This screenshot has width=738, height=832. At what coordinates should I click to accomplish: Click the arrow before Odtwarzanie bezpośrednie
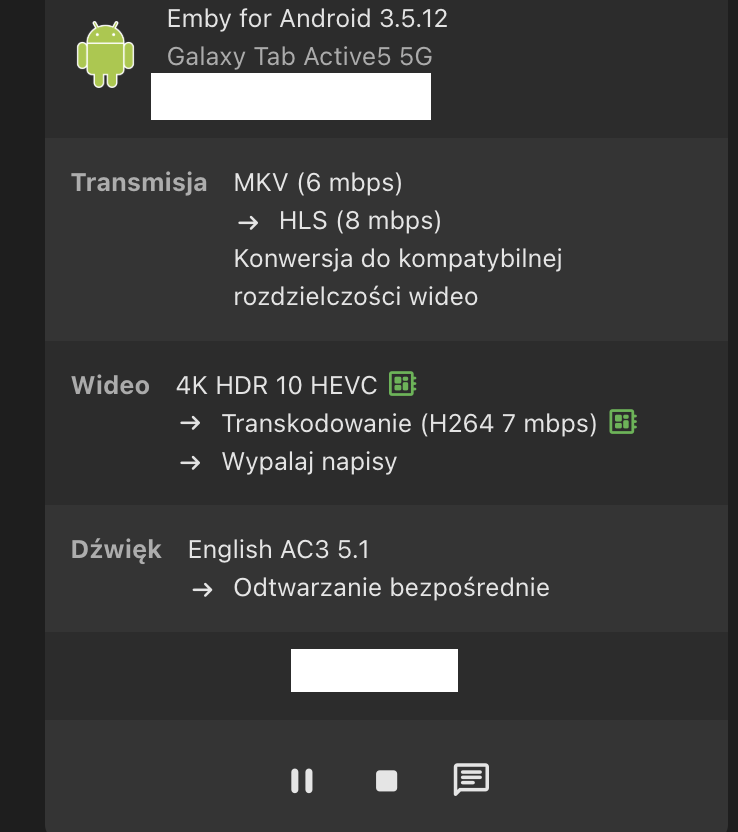(x=205, y=588)
